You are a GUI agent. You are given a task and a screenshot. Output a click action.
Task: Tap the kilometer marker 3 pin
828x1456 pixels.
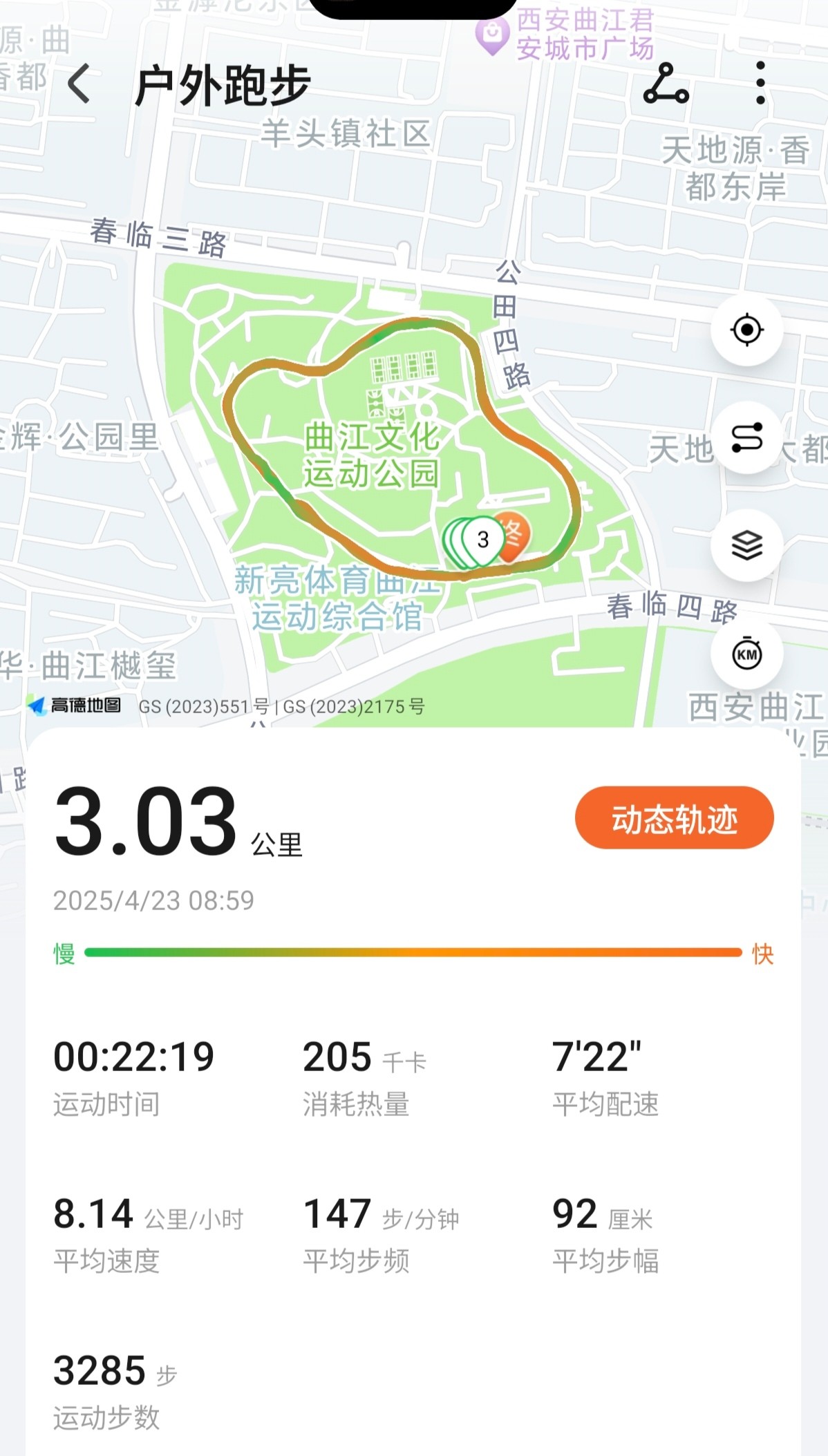pos(483,540)
